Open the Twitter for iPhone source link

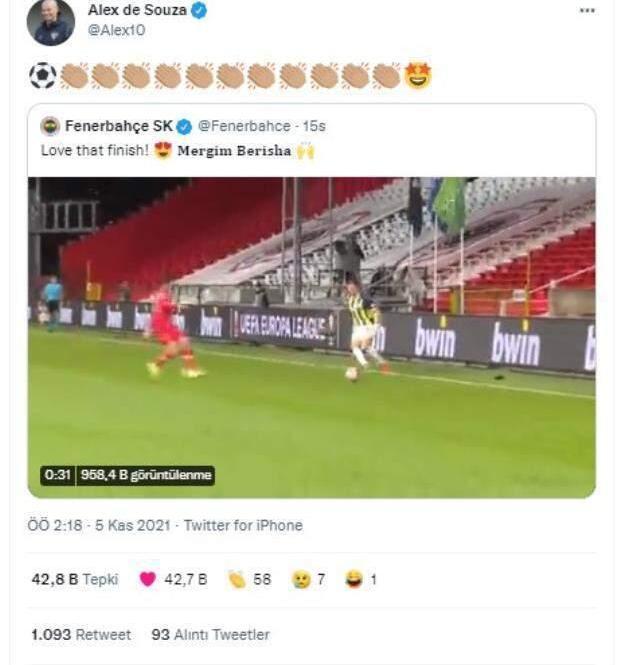tap(242, 525)
